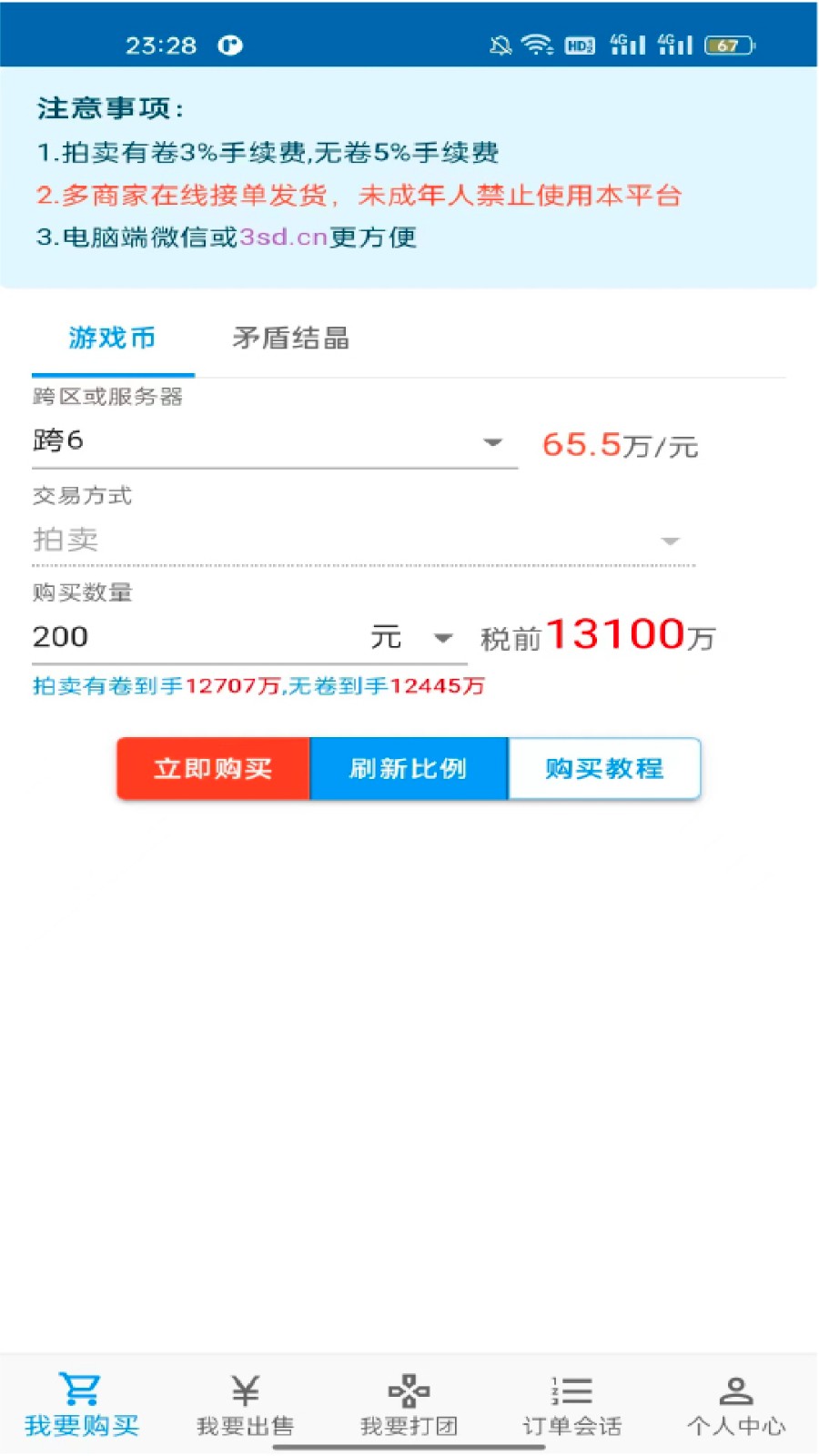Open the 元 unit dropdown
The width and height of the screenshot is (819, 1456).
click(441, 637)
